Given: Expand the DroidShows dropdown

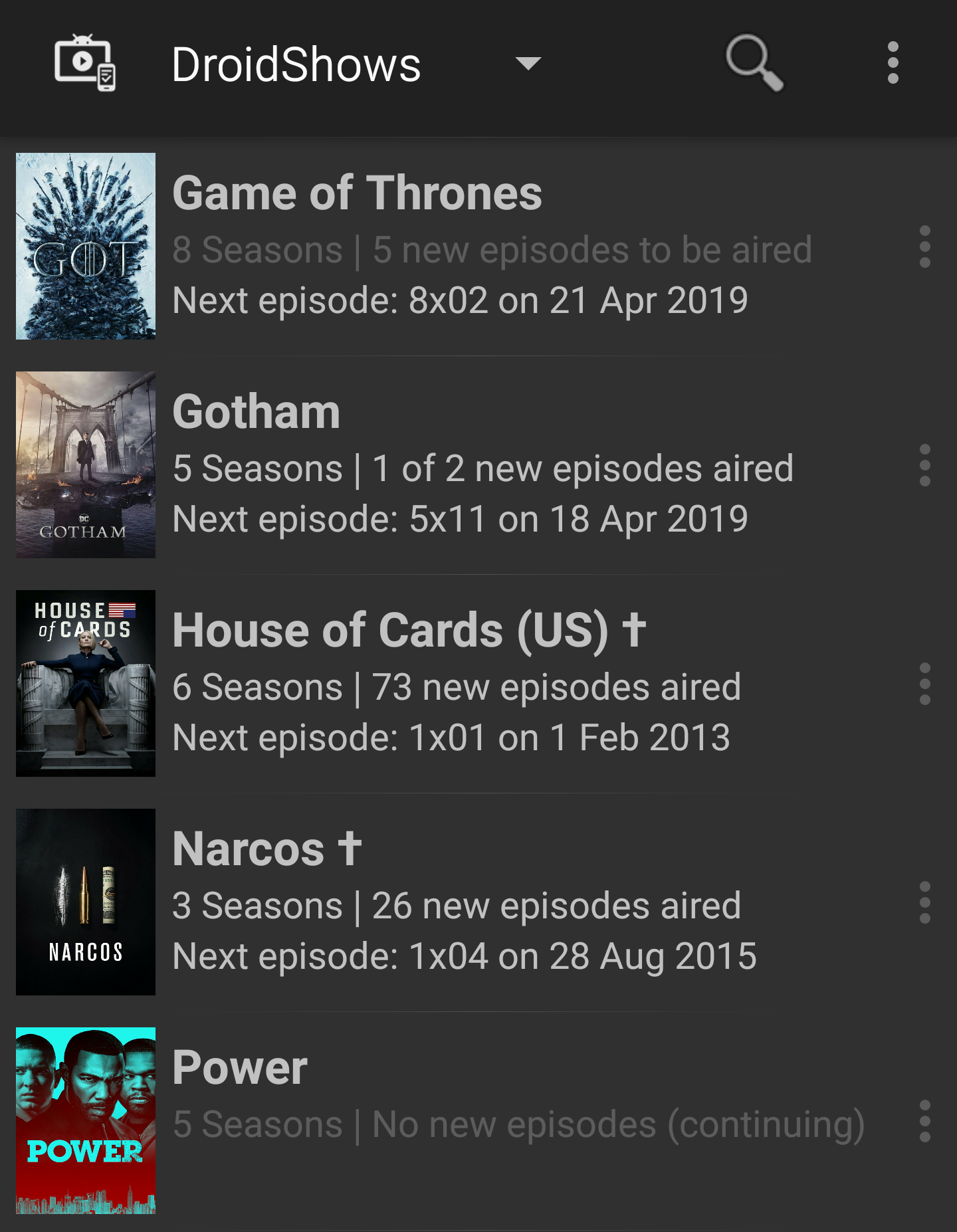Looking at the screenshot, I should [528, 64].
